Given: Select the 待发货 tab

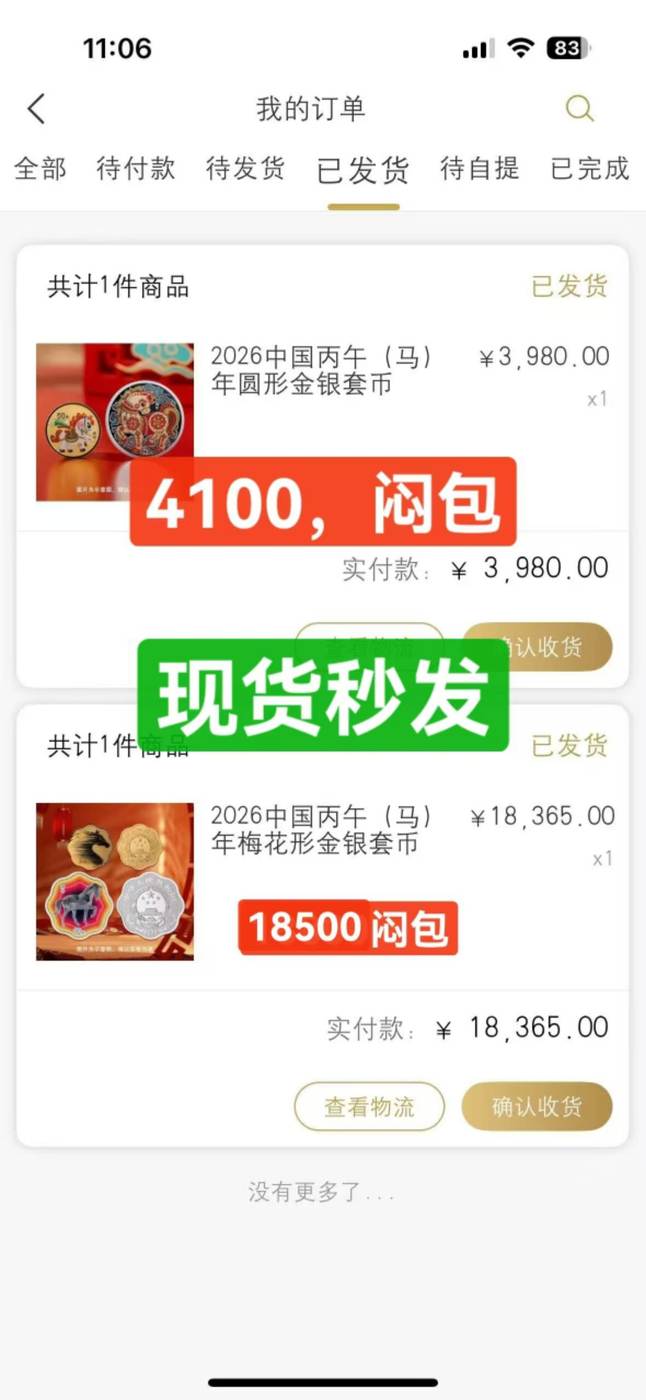Looking at the screenshot, I should coord(245,168).
